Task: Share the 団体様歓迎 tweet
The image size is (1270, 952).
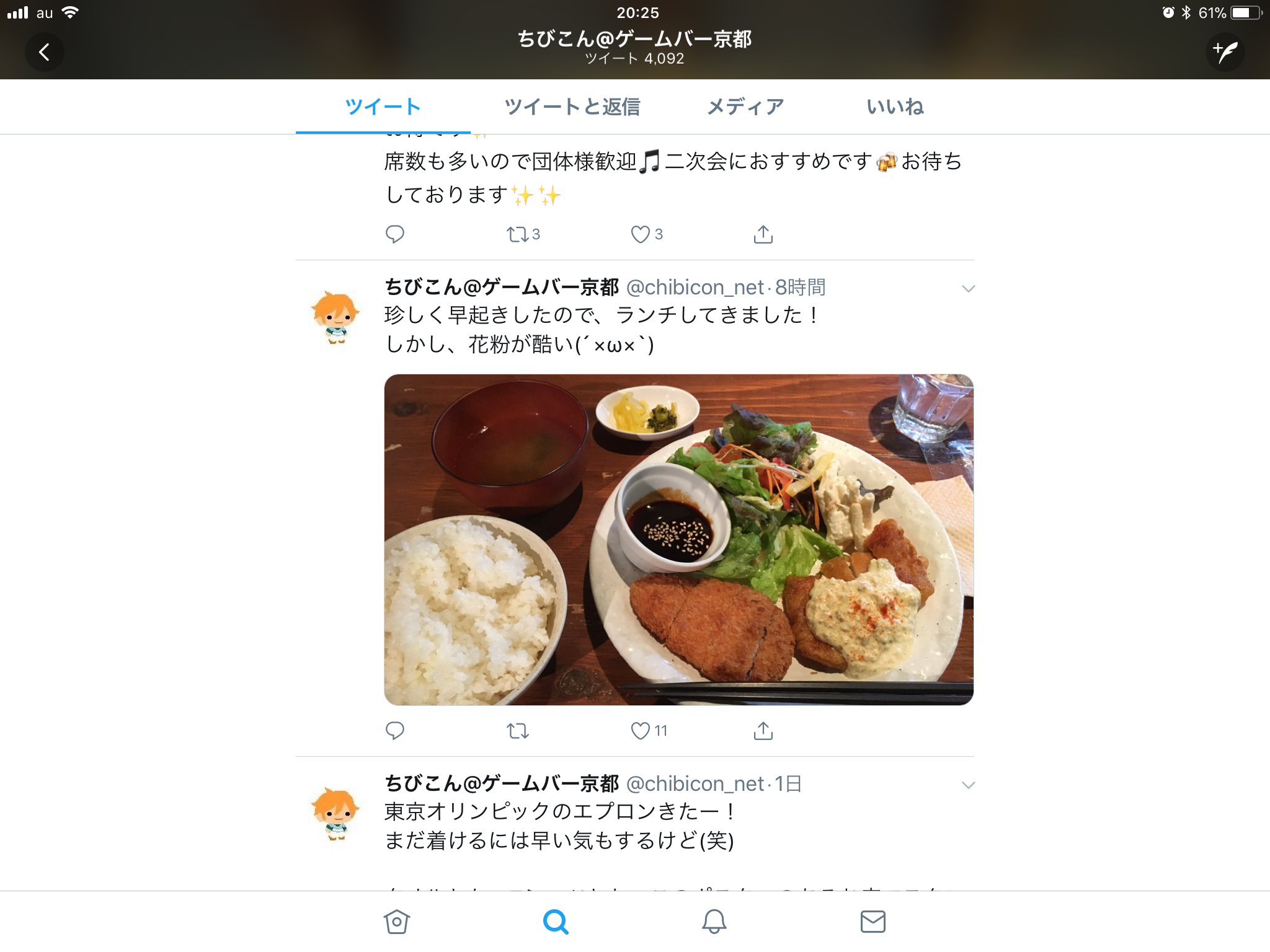Action: (x=763, y=234)
